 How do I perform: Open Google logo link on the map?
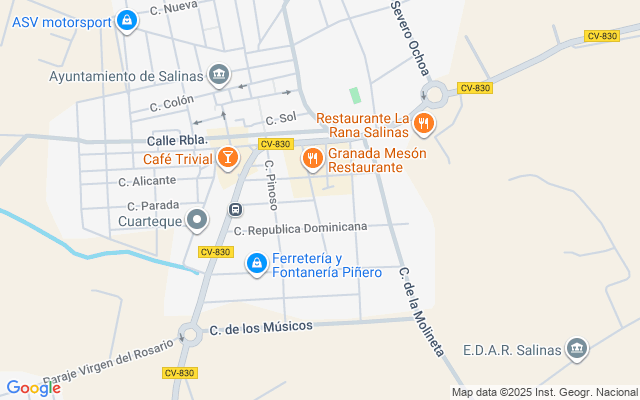click(33, 388)
